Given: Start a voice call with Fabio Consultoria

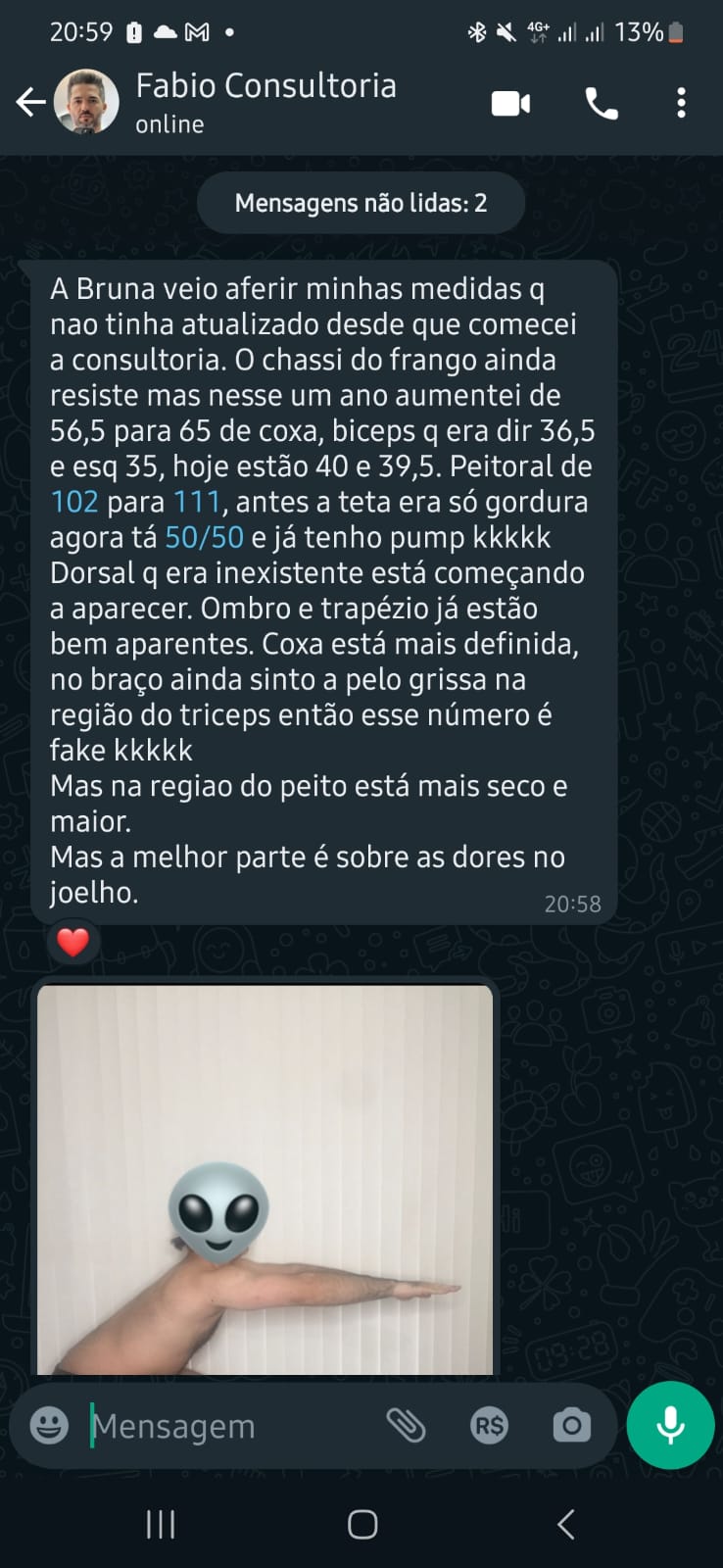Looking at the screenshot, I should tap(601, 103).
